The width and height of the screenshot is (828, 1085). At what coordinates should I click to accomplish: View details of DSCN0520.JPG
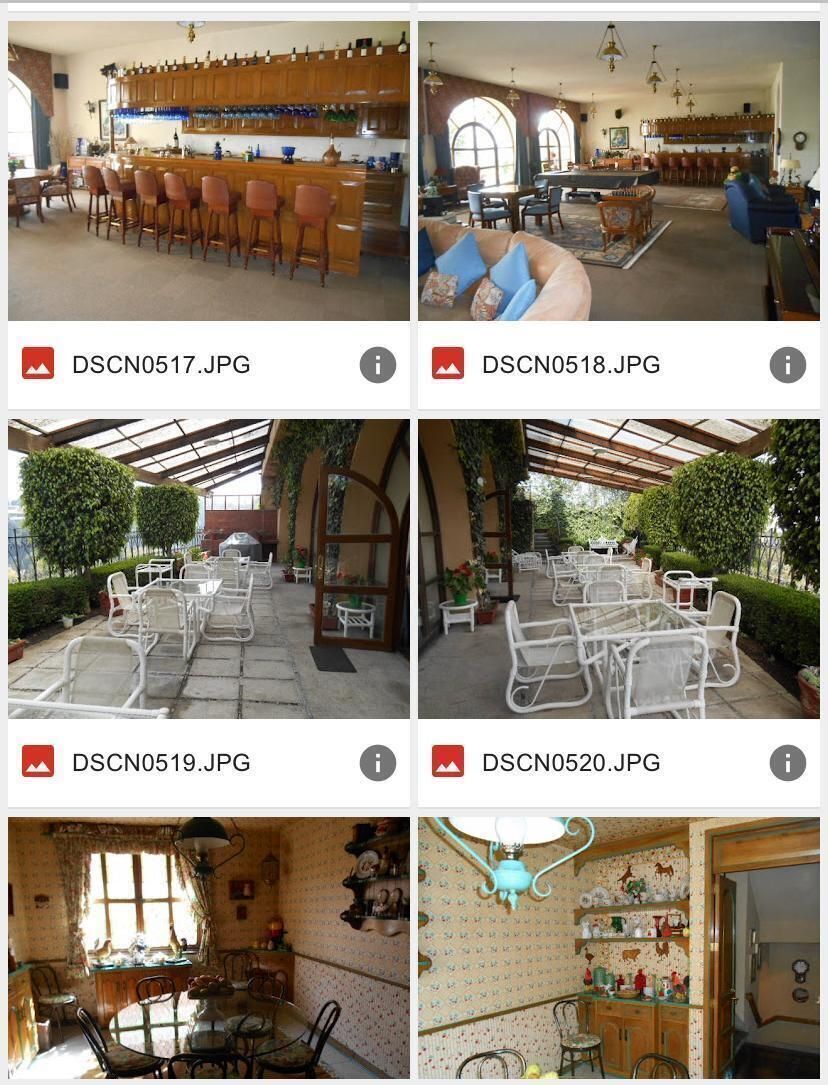787,763
